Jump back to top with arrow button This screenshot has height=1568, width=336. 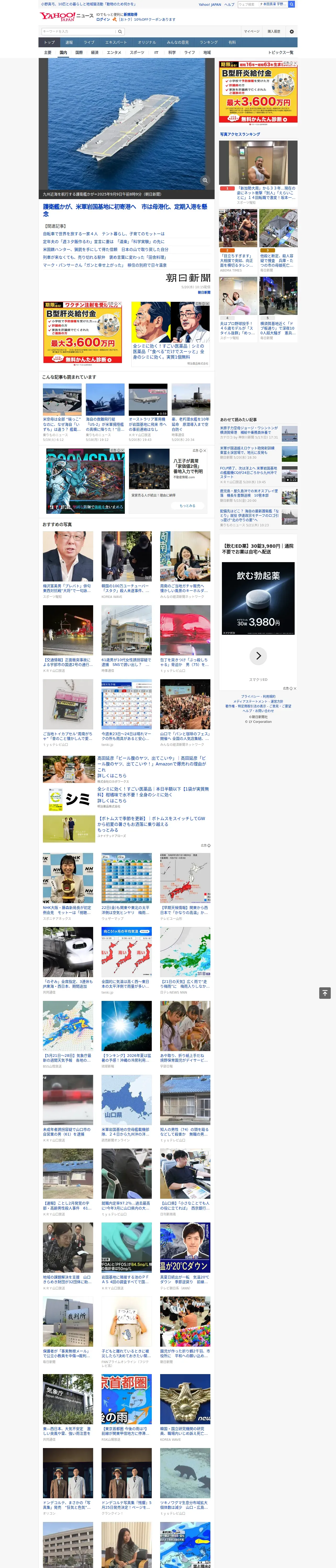[x=325, y=993]
